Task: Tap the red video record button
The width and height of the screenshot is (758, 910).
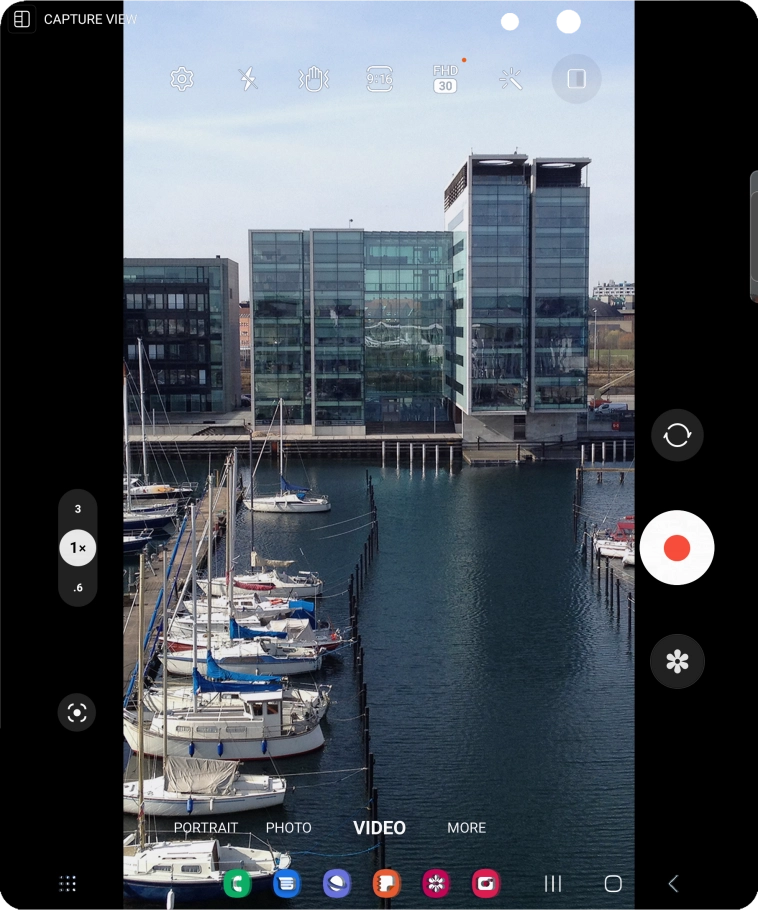Action: tap(677, 547)
